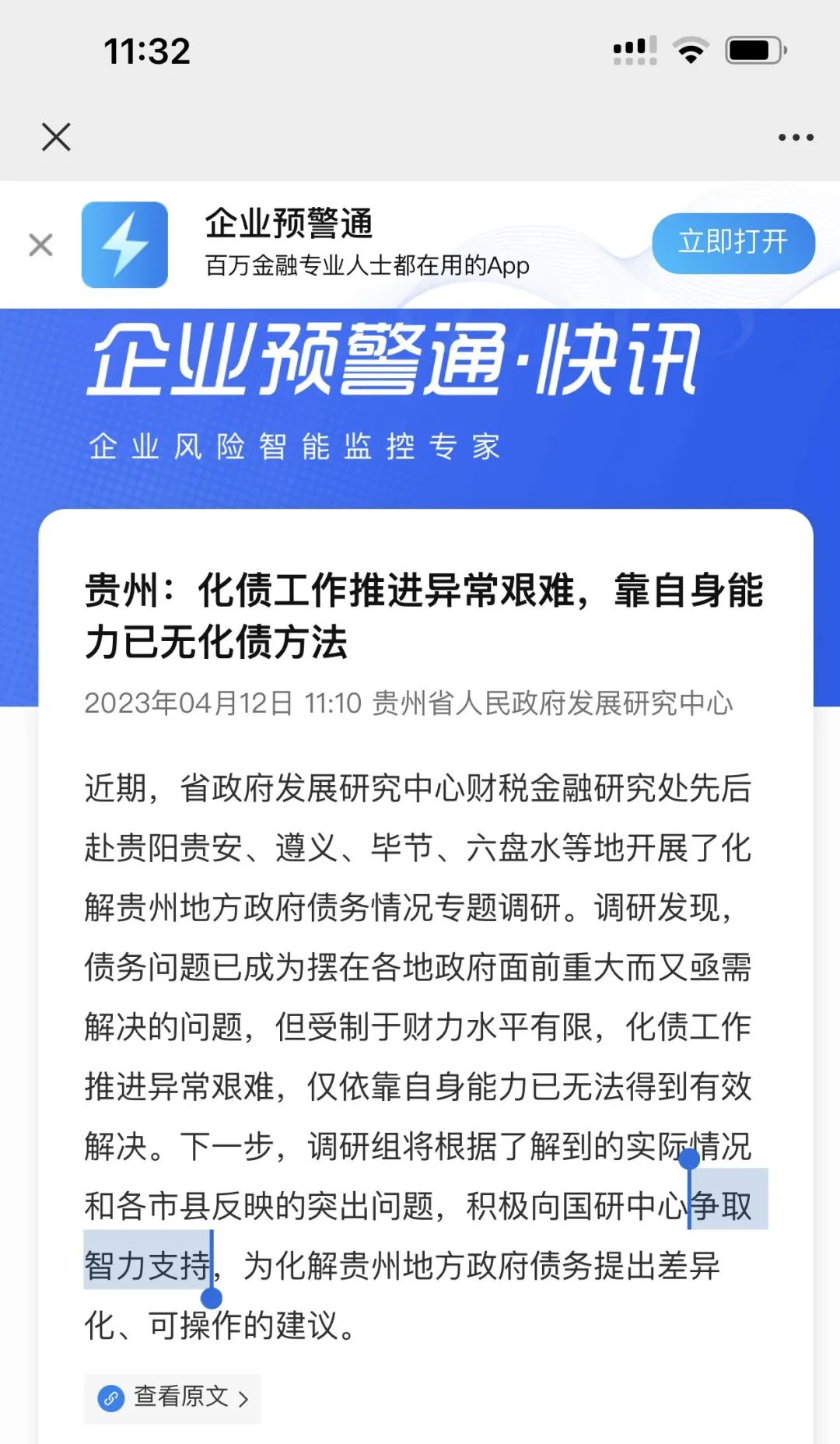Close the in-app browser page
The height and width of the screenshot is (1444, 840).
(x=56, y=137)
